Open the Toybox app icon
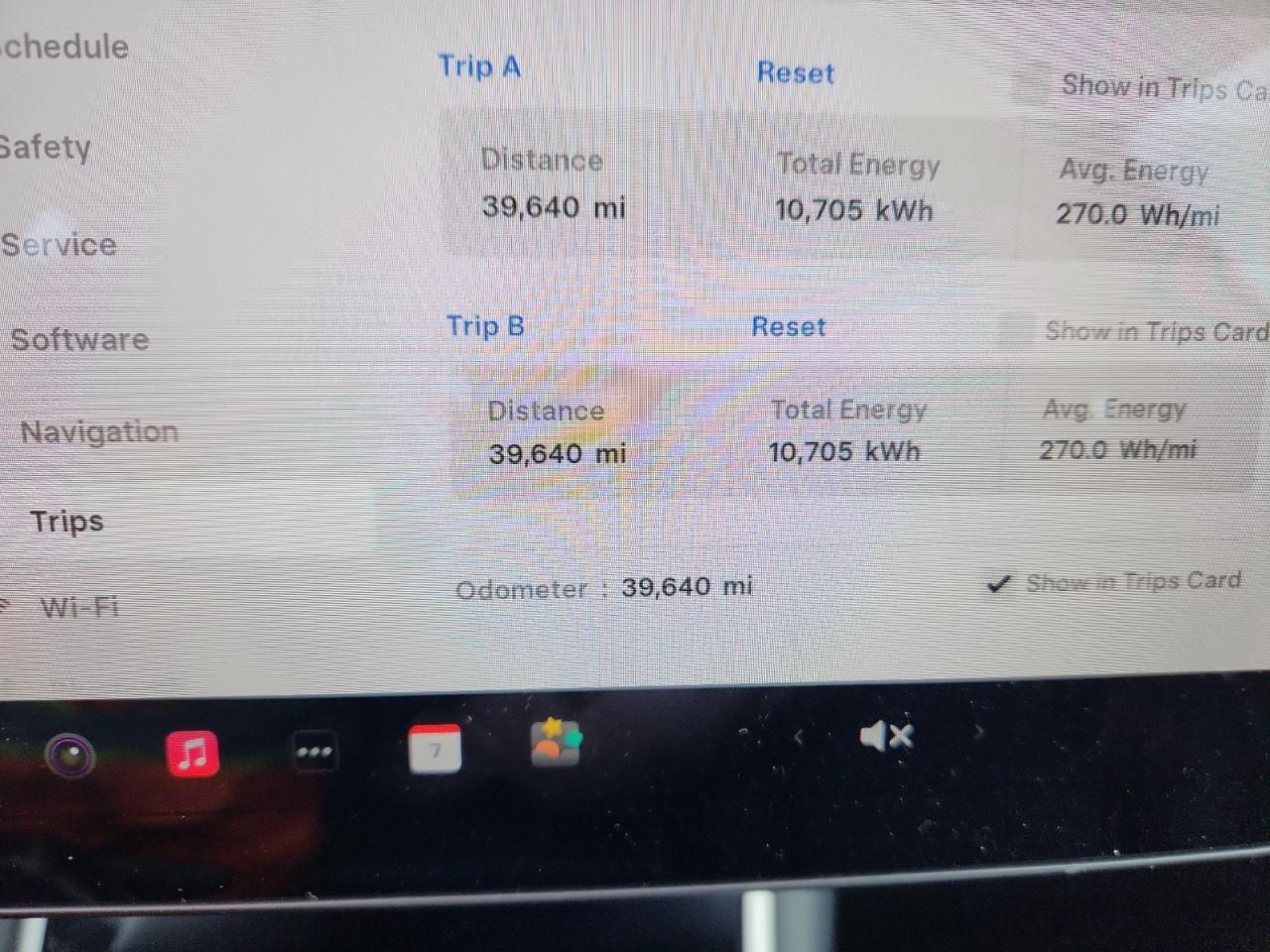1270x952 pixels. (x=555, y=743)
